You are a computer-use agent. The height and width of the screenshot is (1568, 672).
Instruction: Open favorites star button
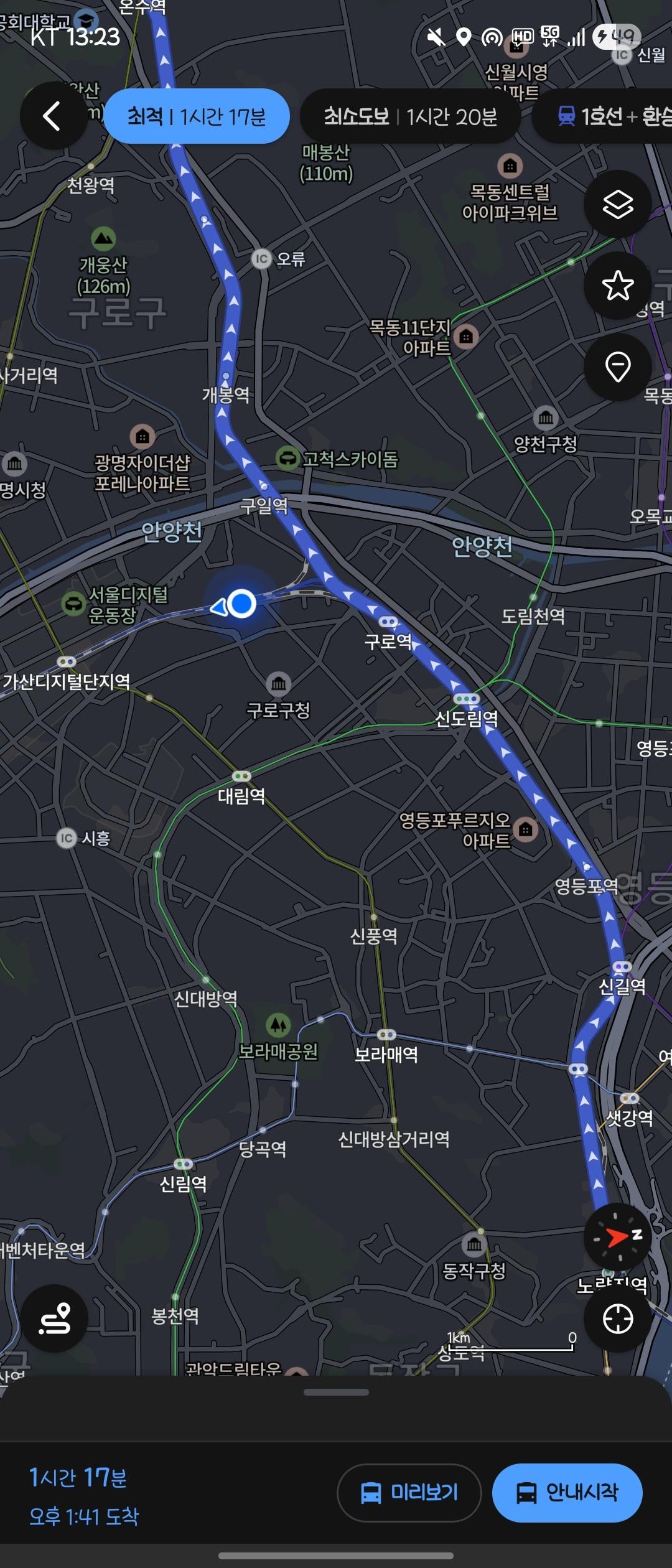(x=617, y=286)
